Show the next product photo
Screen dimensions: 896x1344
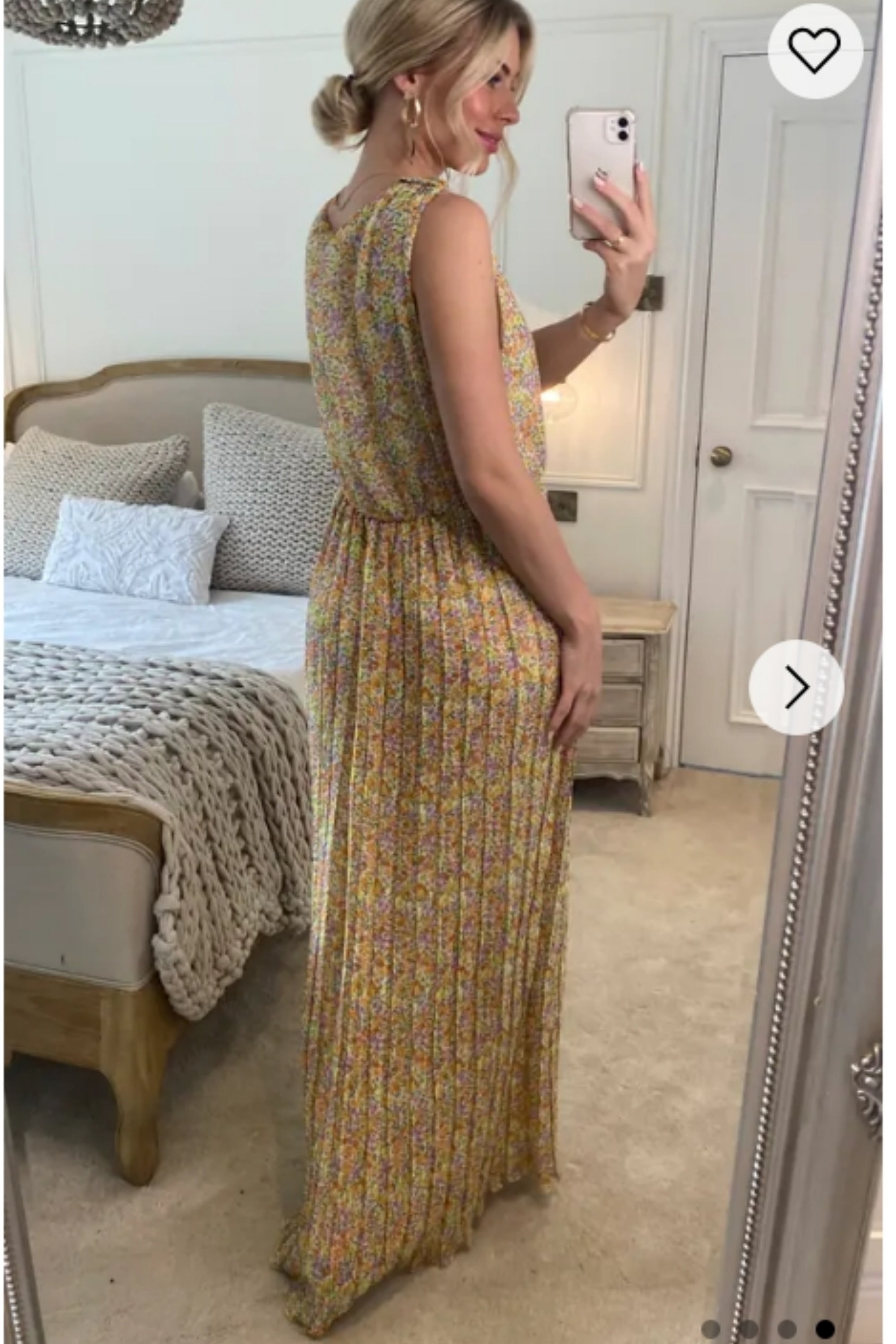796,687
